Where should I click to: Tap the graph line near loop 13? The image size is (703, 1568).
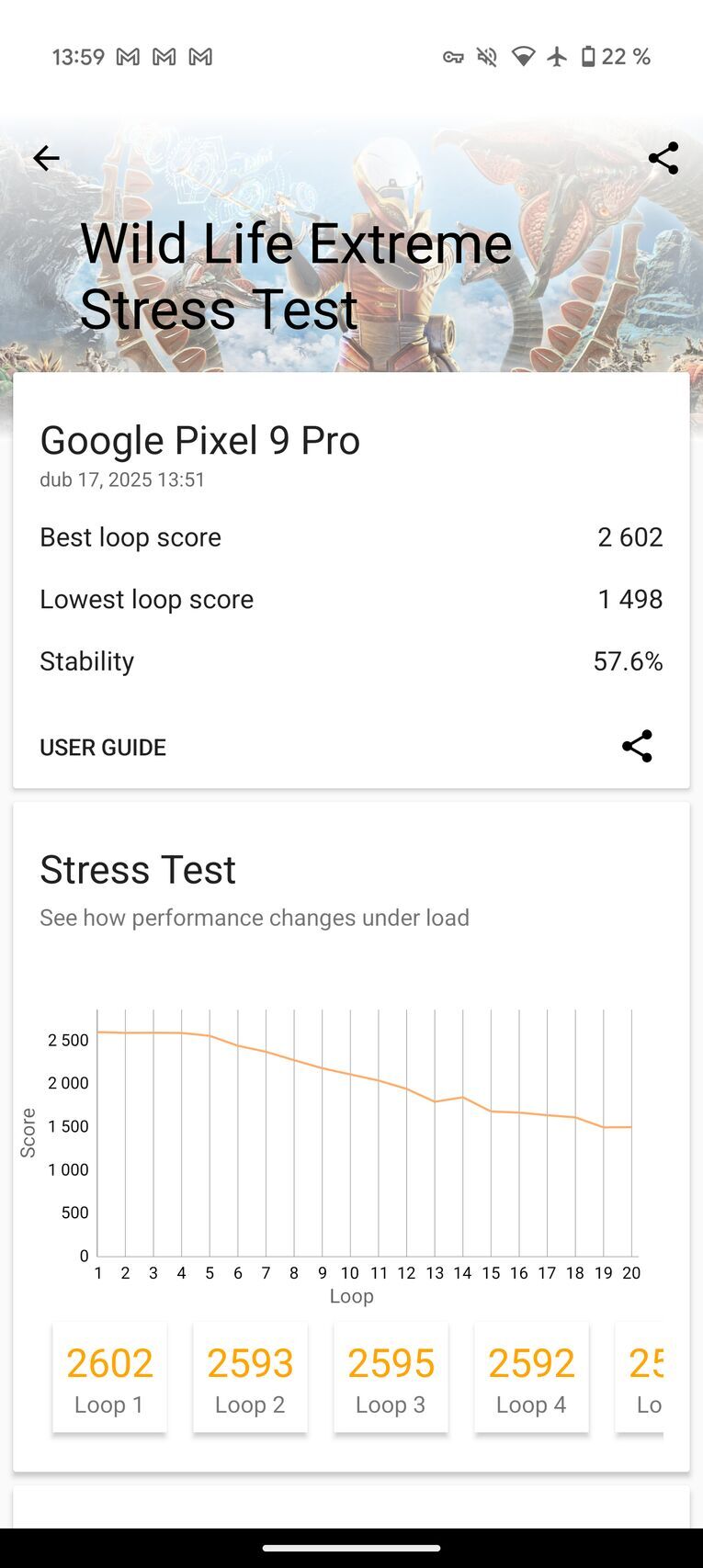click(x=435, y=1100)
